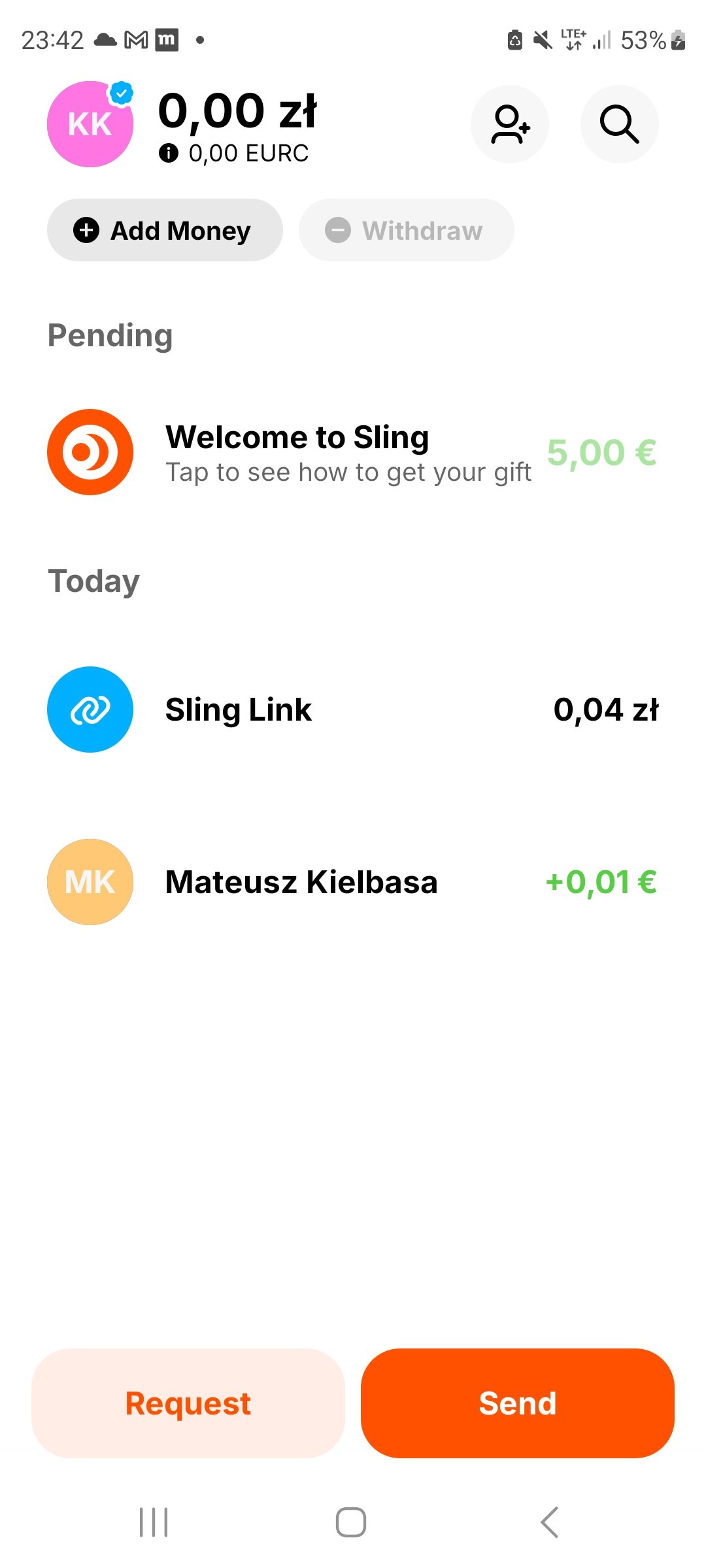
Task: Open the Welcome to Sling gift
Action: [x=353, y=452]
